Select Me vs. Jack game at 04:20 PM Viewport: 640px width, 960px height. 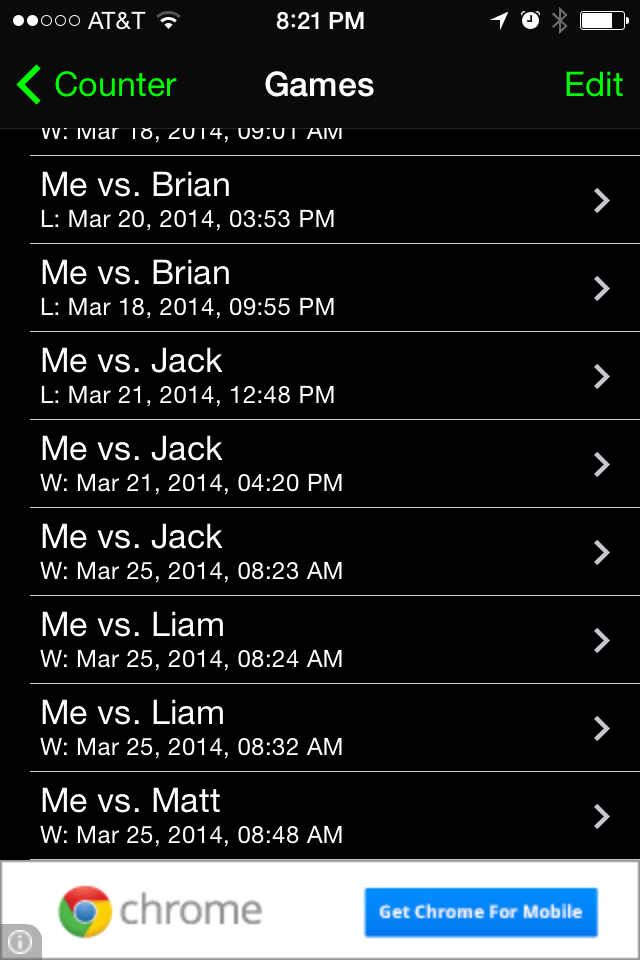click(x=320, y=464)
